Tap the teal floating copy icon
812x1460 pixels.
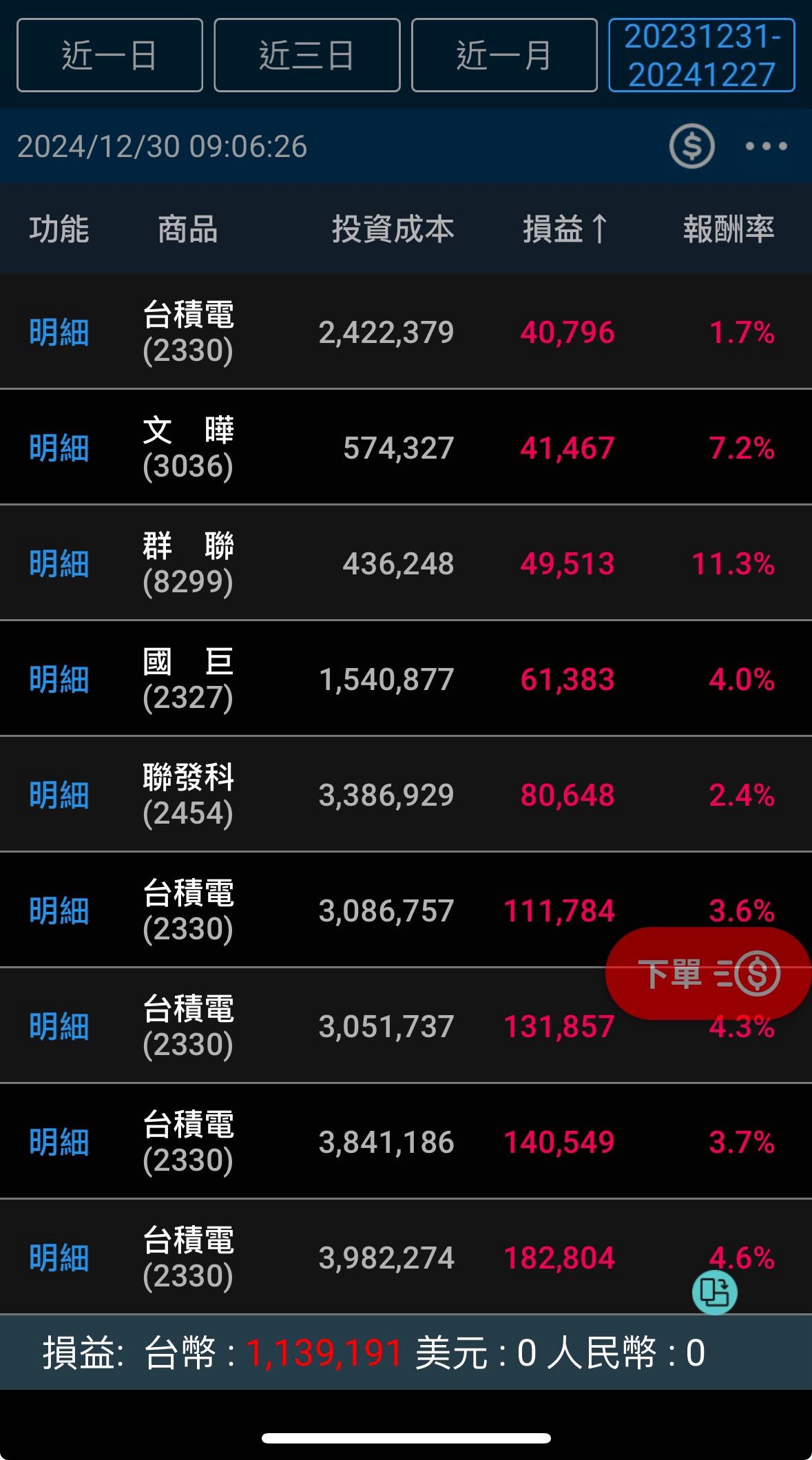coord(714,1293)
